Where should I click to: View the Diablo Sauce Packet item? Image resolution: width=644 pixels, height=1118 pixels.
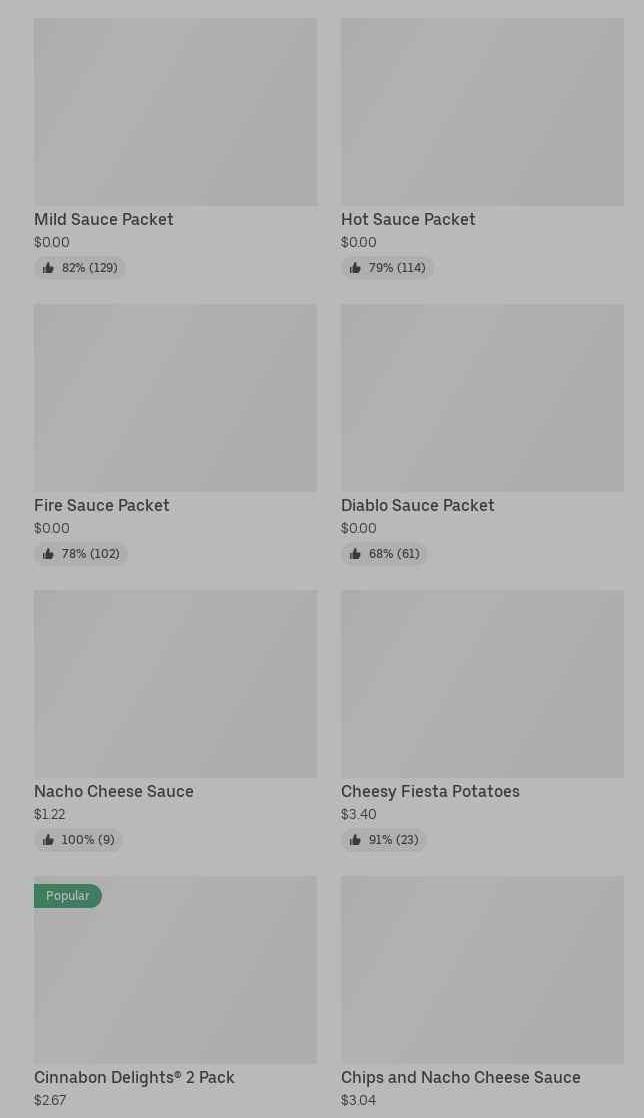tap(482, 434)
